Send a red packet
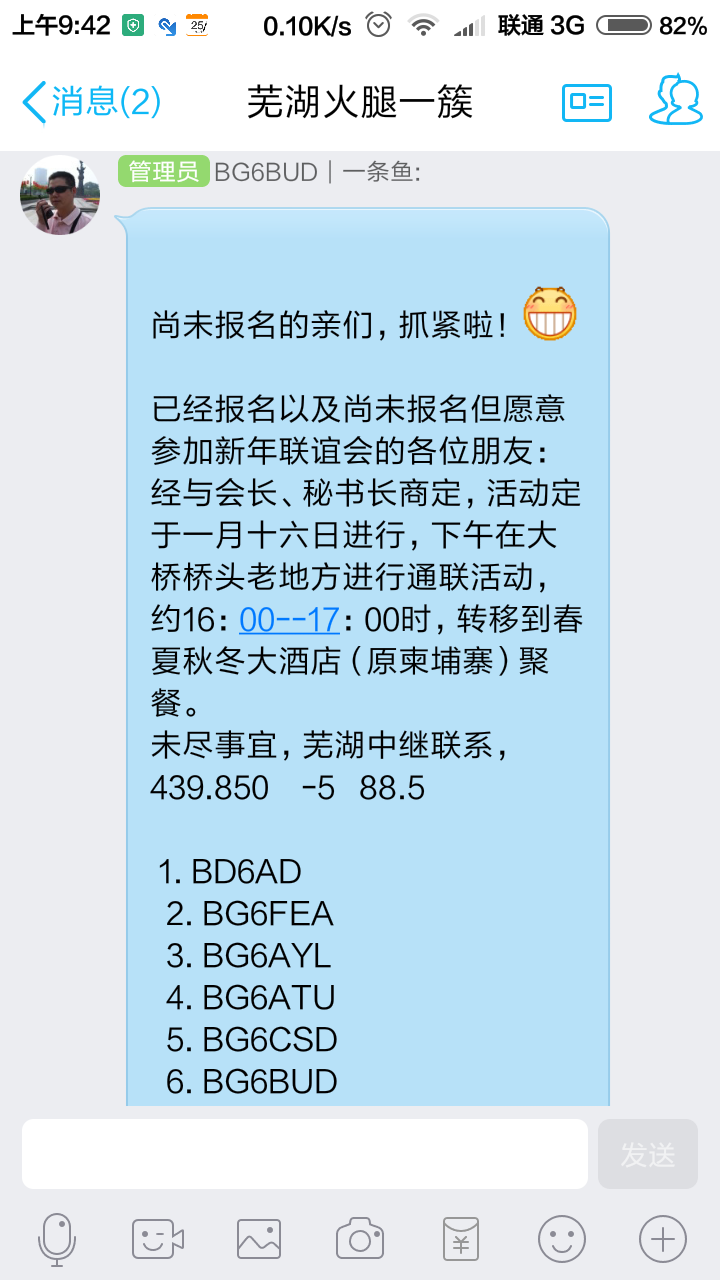 coord(461,1240)
